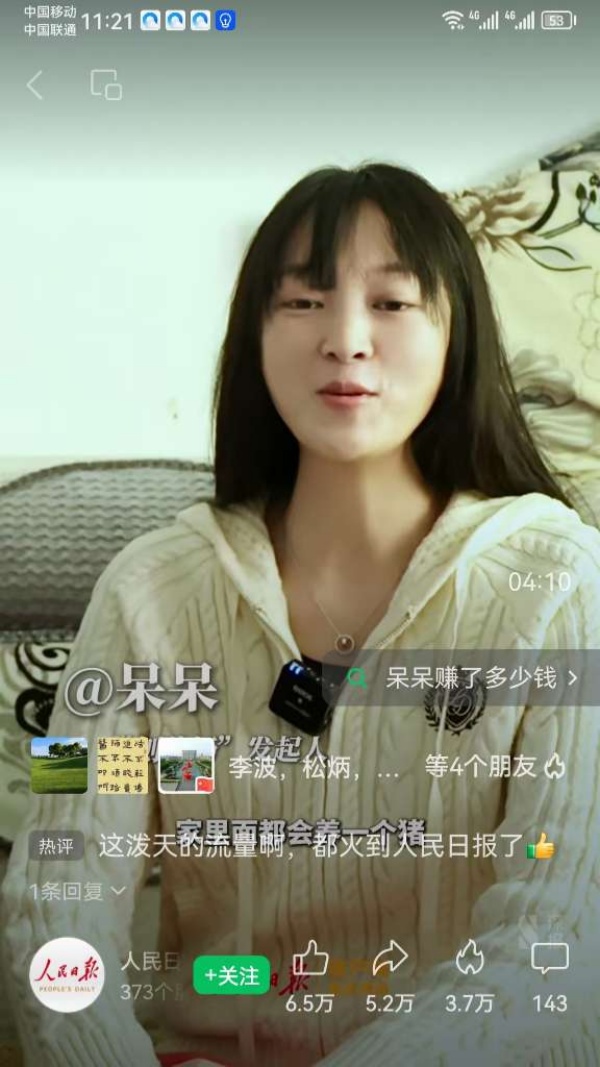Screen dimensions: 600x1067
Task: Open the 人民日报 profile avatar
Action: tap(67, 974)
